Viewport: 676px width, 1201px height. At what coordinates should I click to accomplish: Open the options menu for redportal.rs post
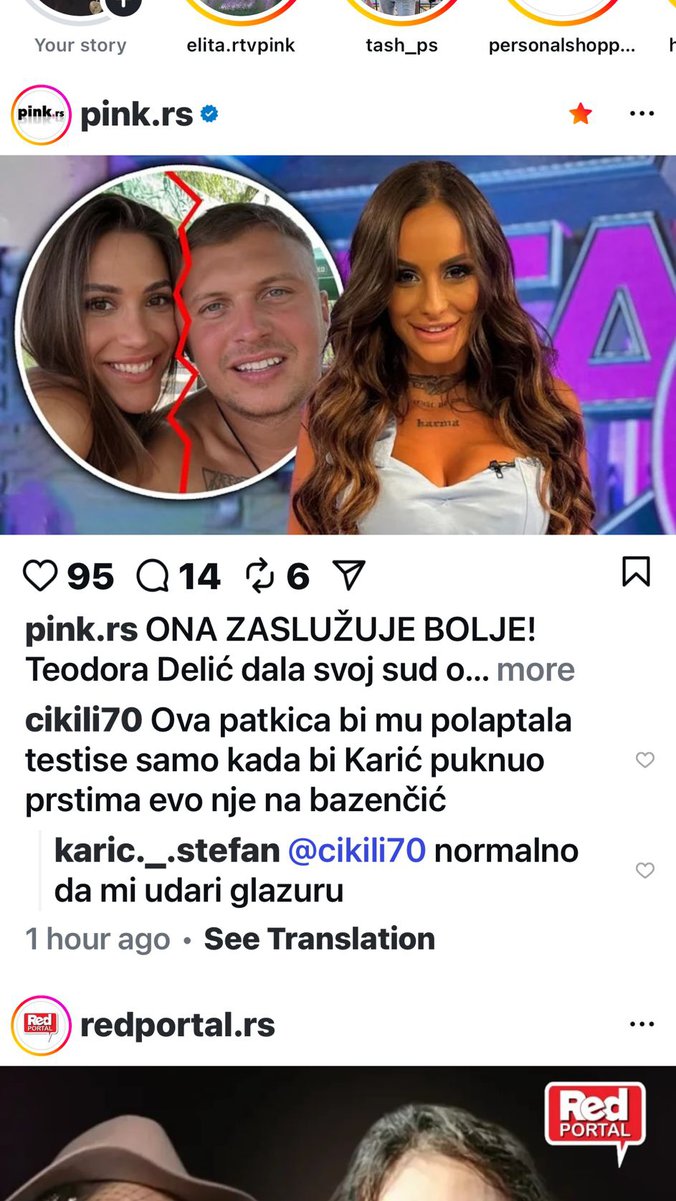(641, 1025)
